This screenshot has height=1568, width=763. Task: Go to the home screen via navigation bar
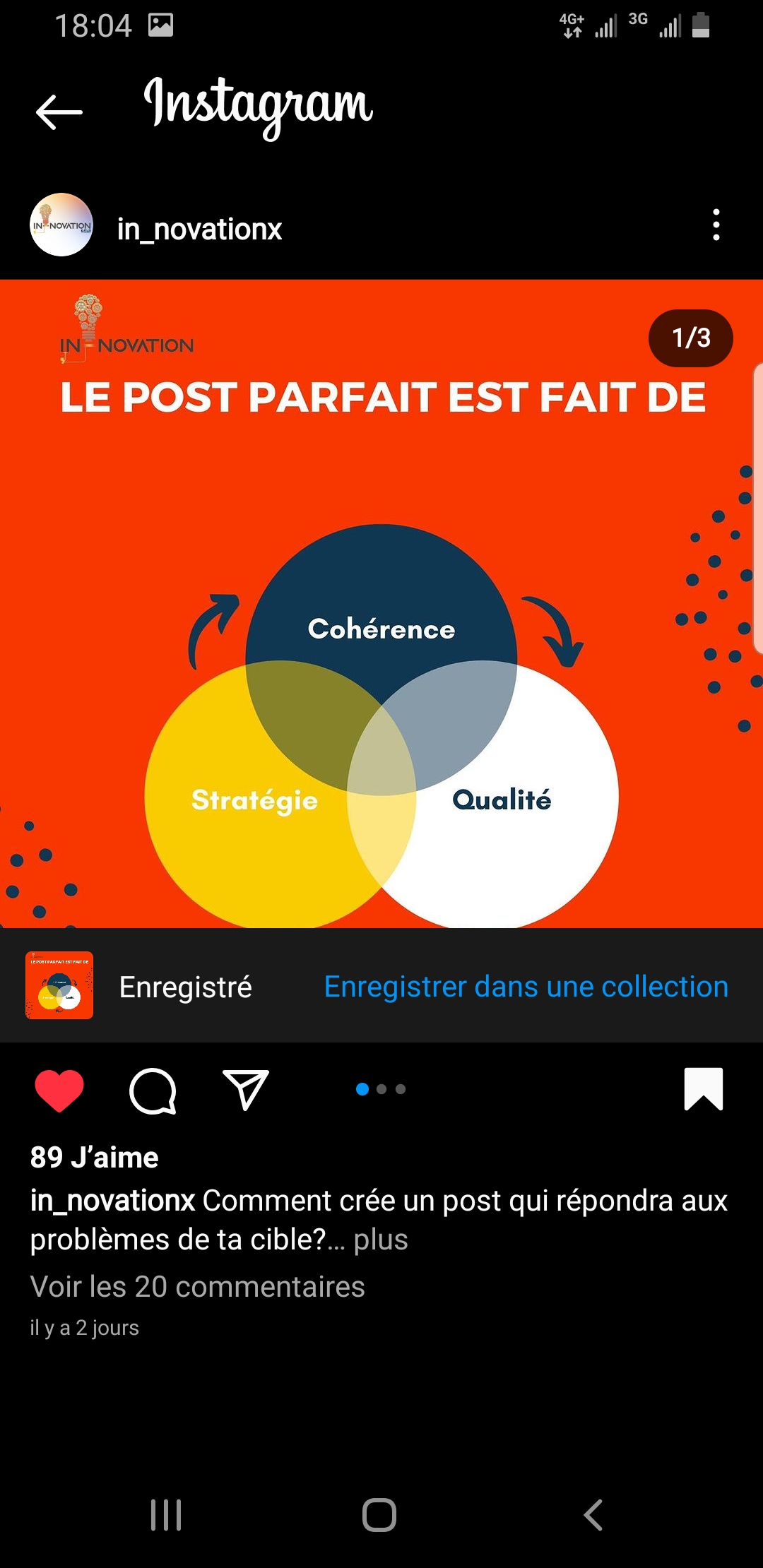pos(379,1515)
